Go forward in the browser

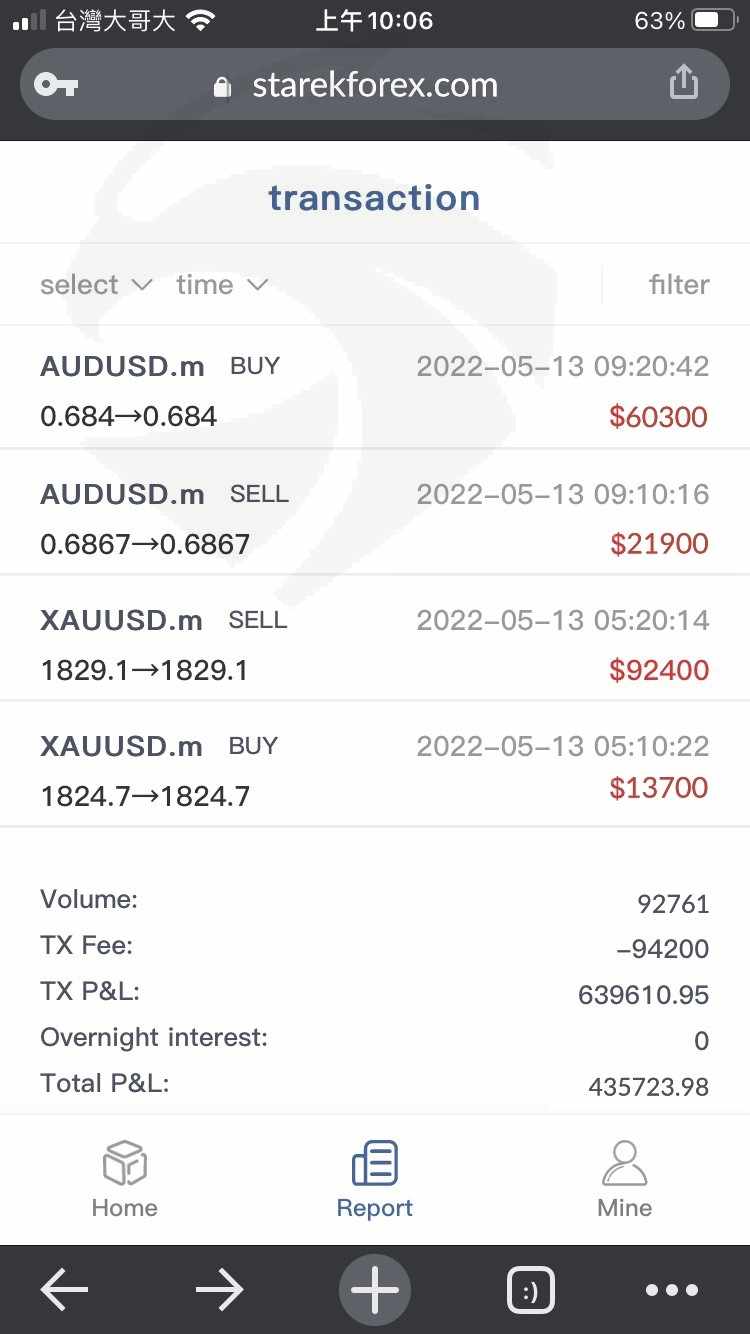click(x=220, y=1290)
